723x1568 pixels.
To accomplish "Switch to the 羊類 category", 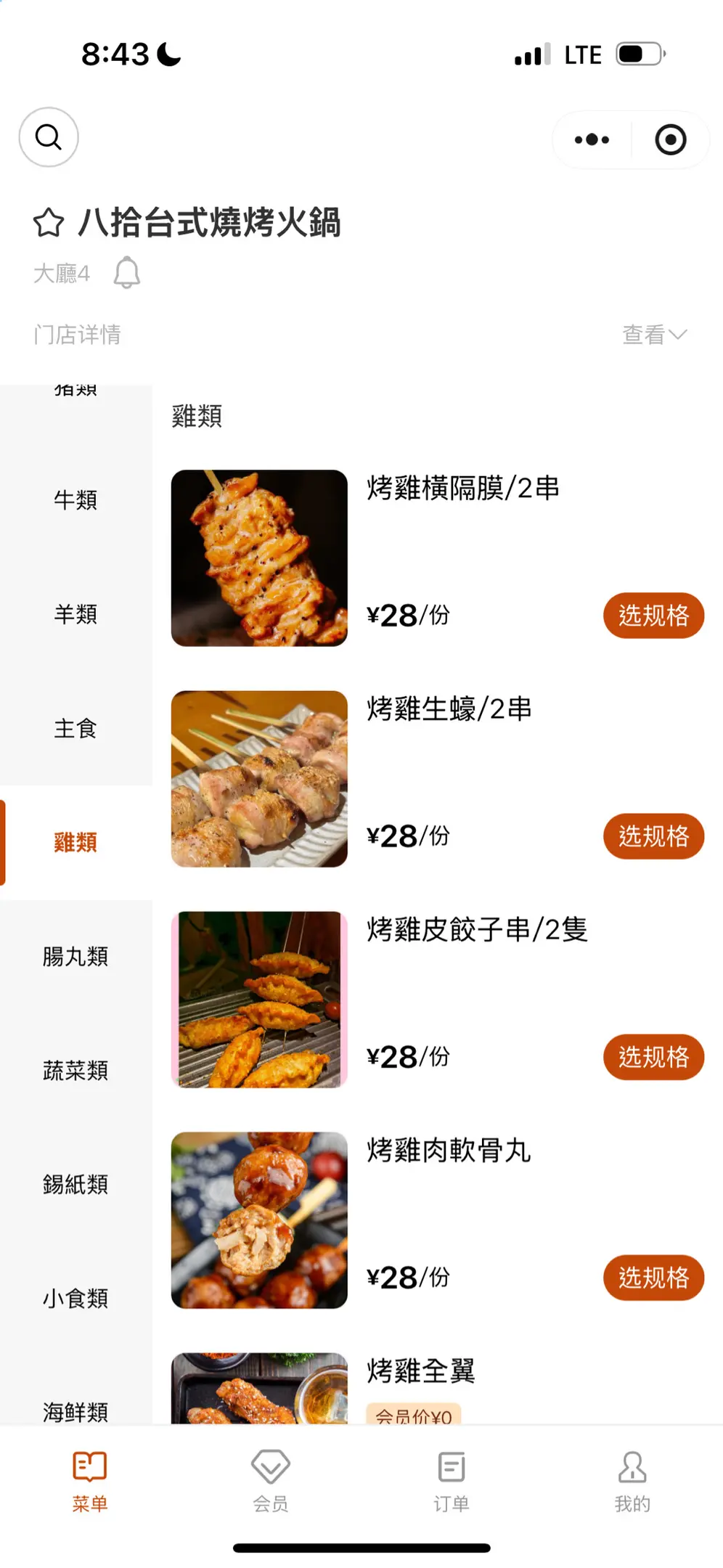I will point(75,614).
